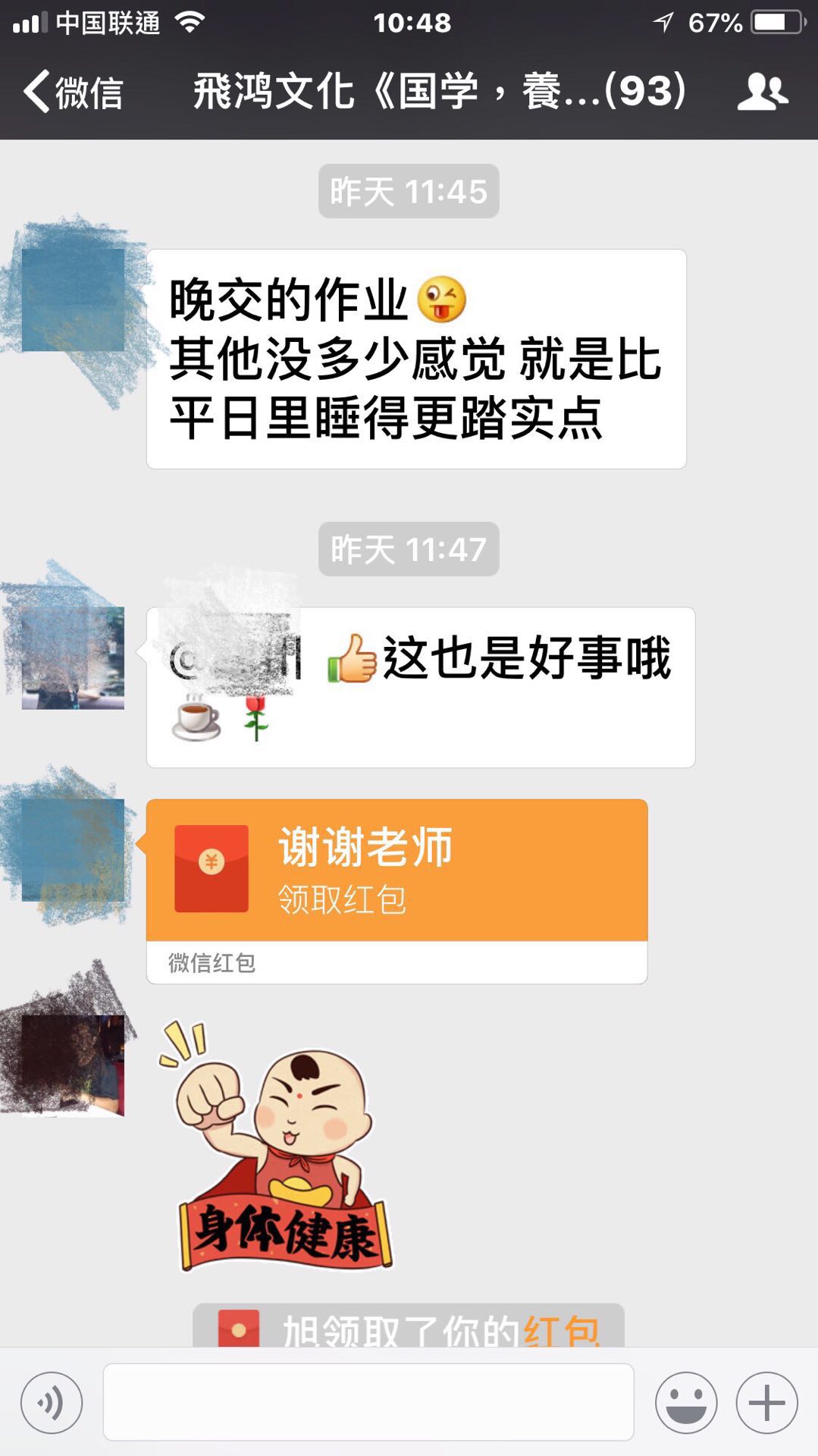The image size is (818, 1456).
Task: Open avatar of the 身体健康 sticker sender
Action: pyautogui.click(x=73, y=1065)
